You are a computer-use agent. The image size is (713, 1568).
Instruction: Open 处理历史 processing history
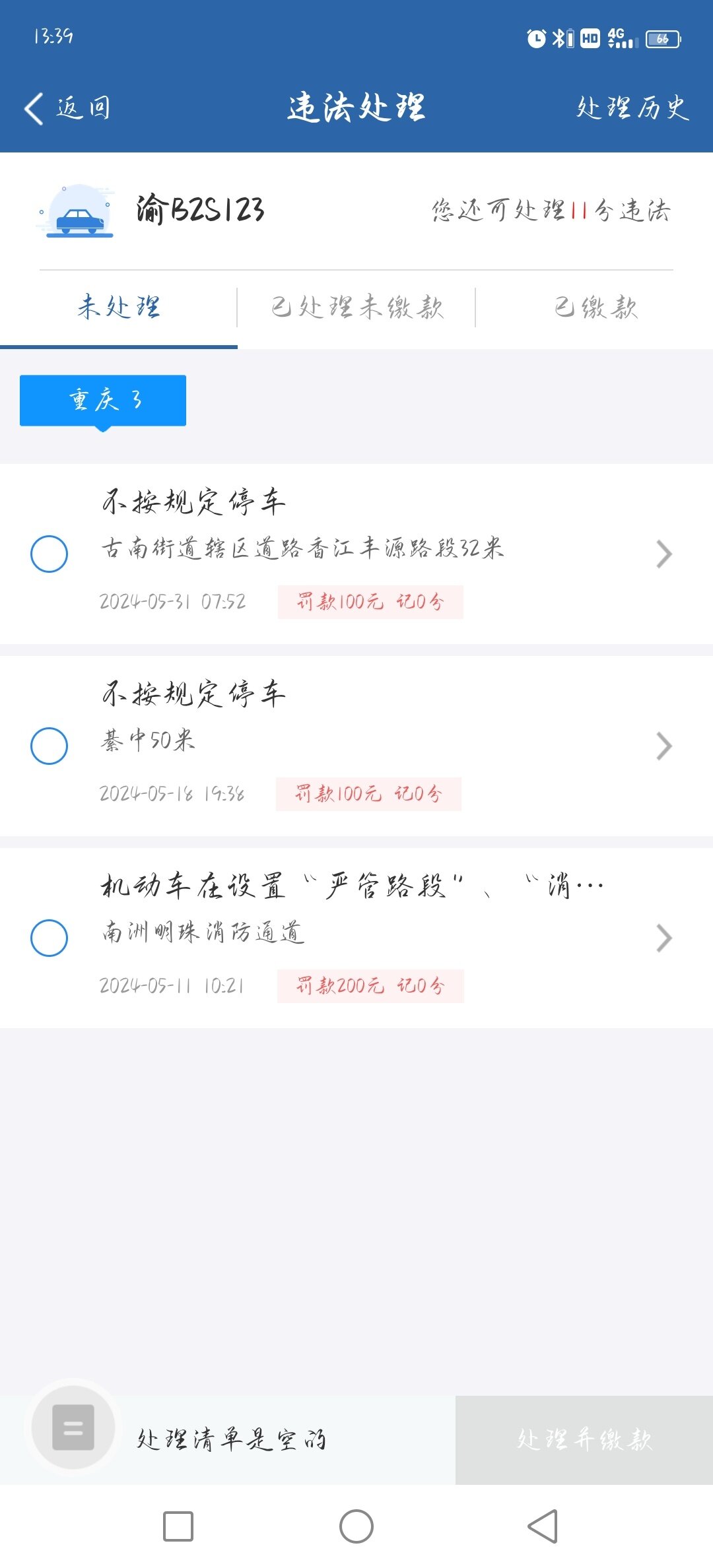(632, 108)
